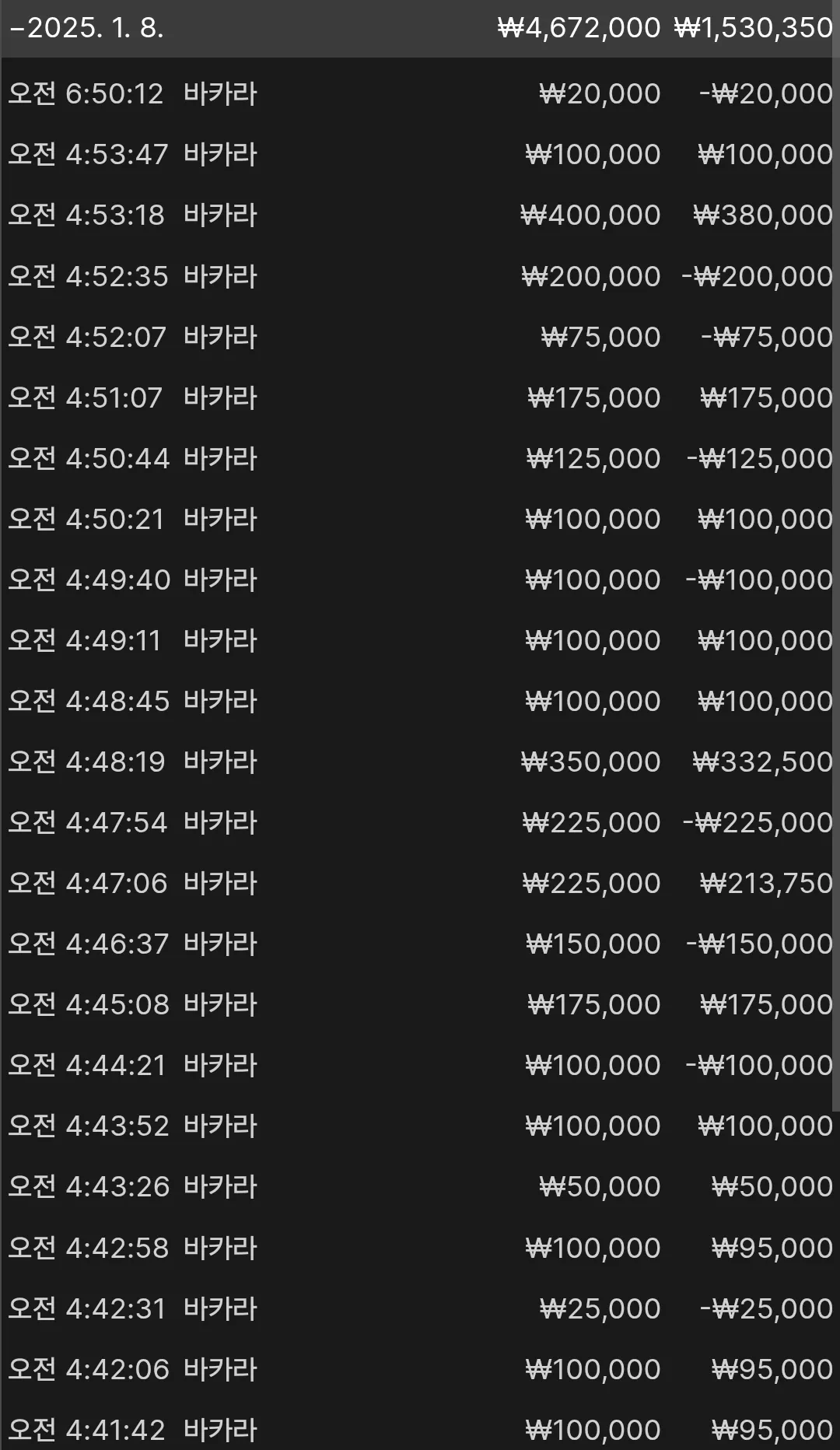This screenshot has height=1450, width=840.
Task: View the 오전 4:50:44 bet details
Action: point(418,457)
